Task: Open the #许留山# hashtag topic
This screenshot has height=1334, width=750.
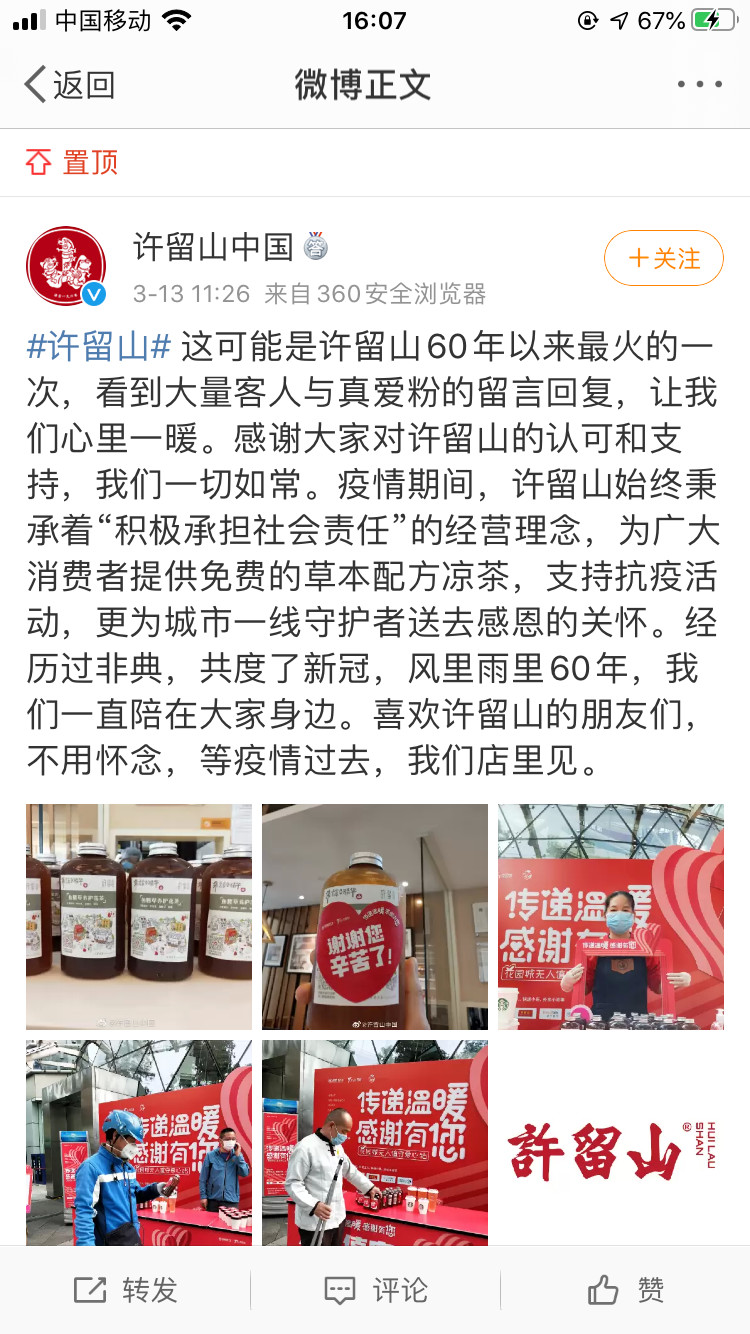Action: pos(99,346)
